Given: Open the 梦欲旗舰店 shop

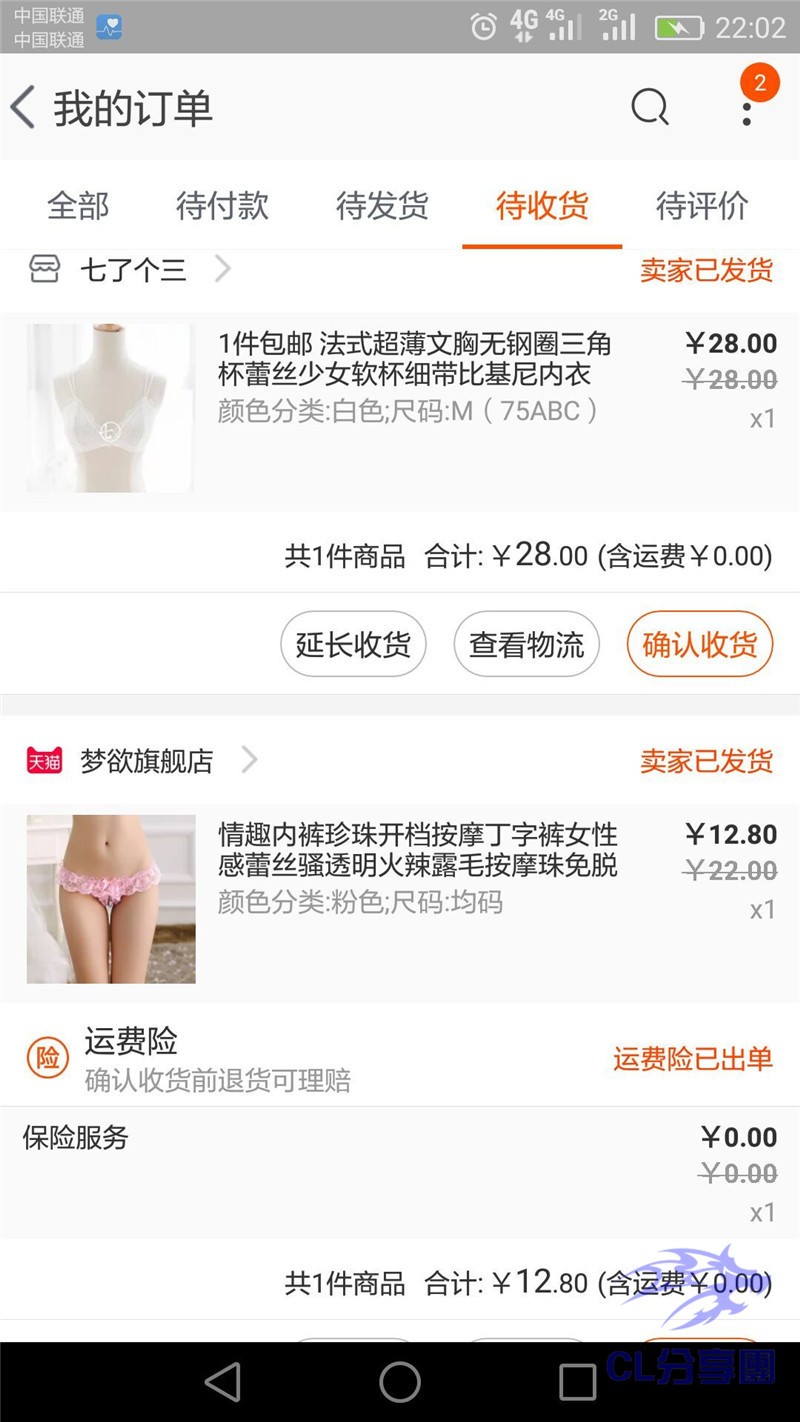Looking at the screenshot, I should (146, 761).
